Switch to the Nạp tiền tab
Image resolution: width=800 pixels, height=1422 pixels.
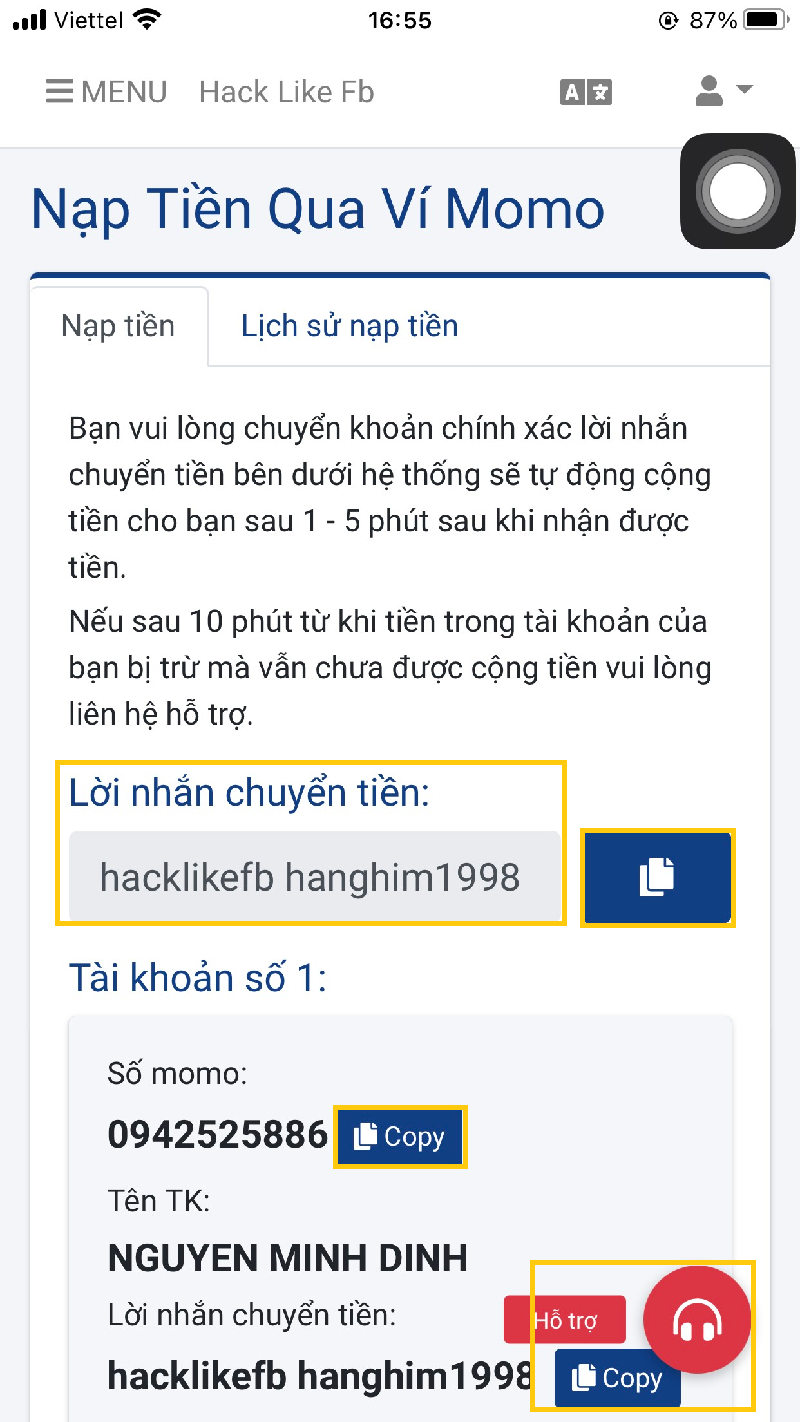pyautogui.click(x=118, y=326)
